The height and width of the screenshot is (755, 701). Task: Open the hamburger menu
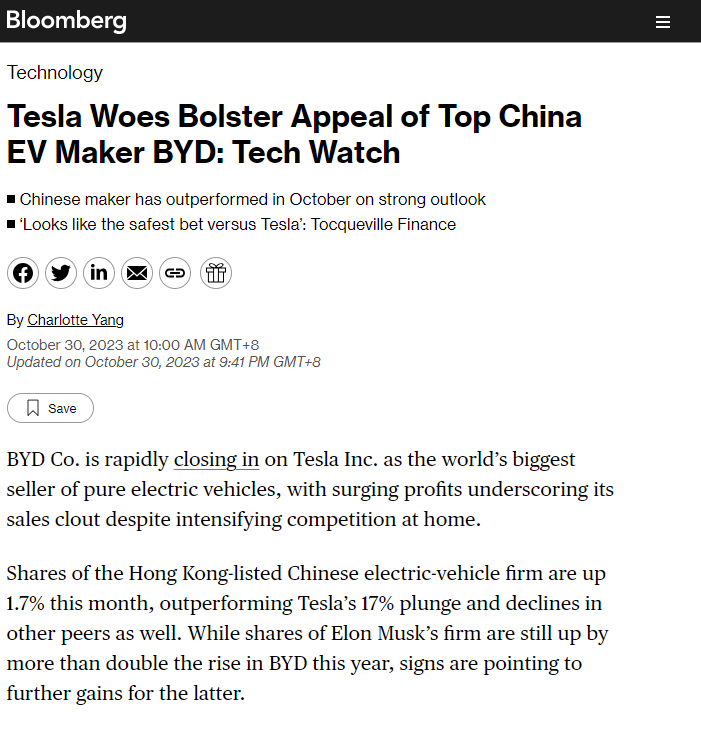tap(662, 22)
